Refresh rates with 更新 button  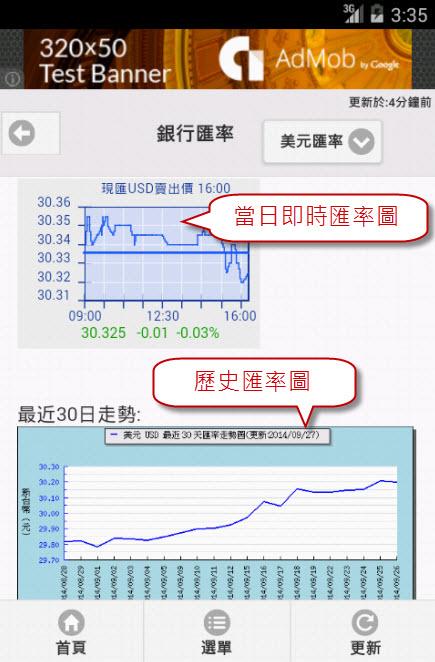[364, 632]
